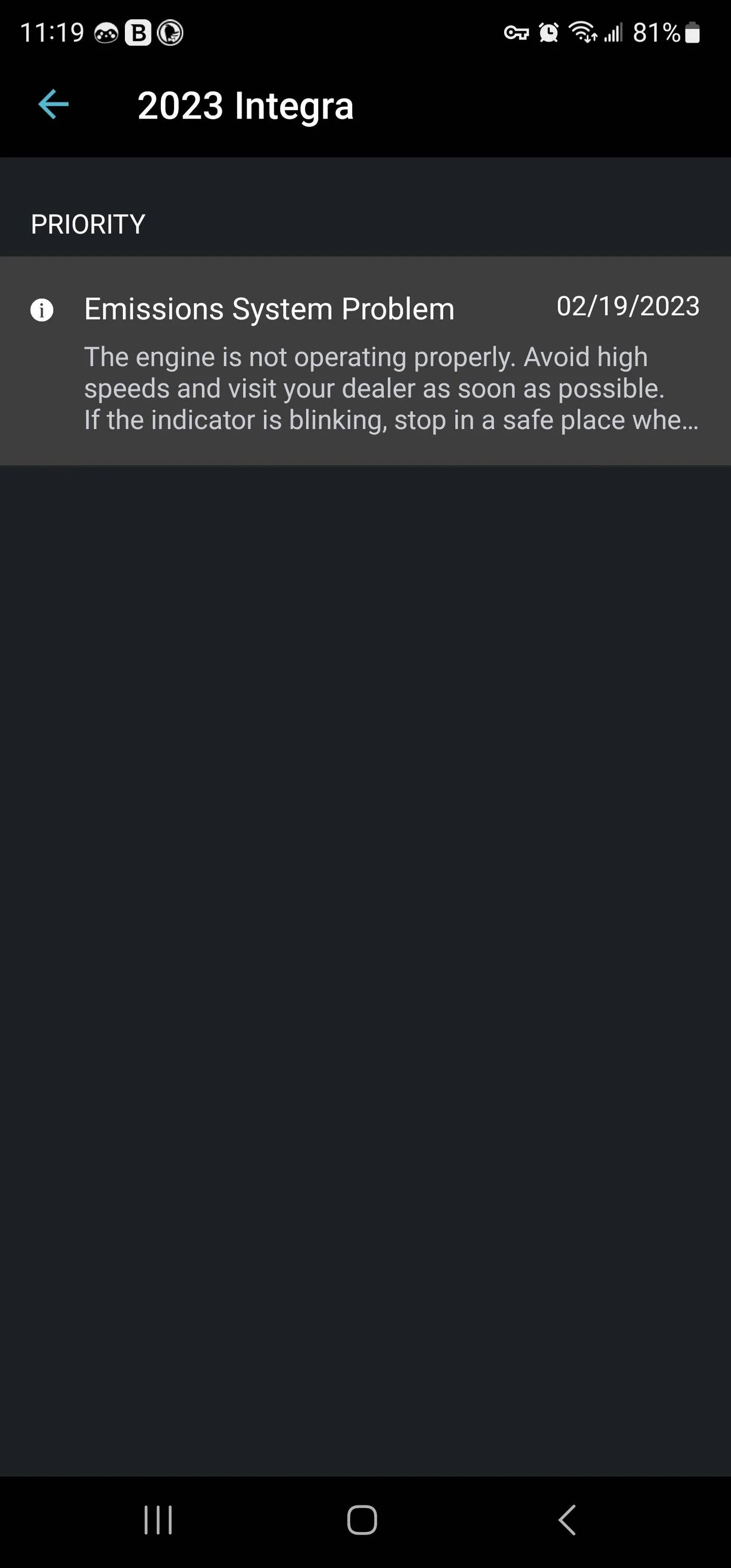Open the Emissions System Problem alert
Screen dimensions: 731x1568
coord(365,362)
